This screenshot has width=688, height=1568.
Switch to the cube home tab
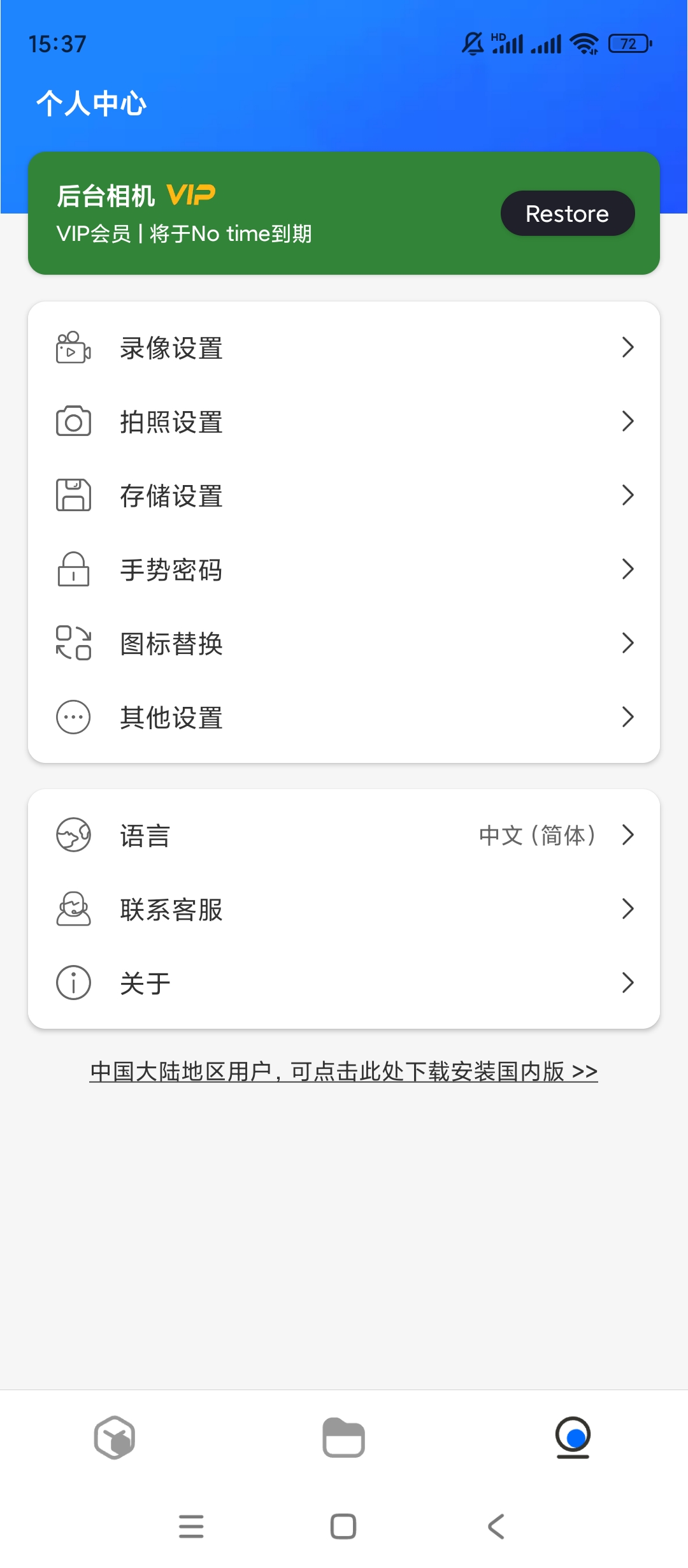pyautogui.click(x=115, y=1438)
